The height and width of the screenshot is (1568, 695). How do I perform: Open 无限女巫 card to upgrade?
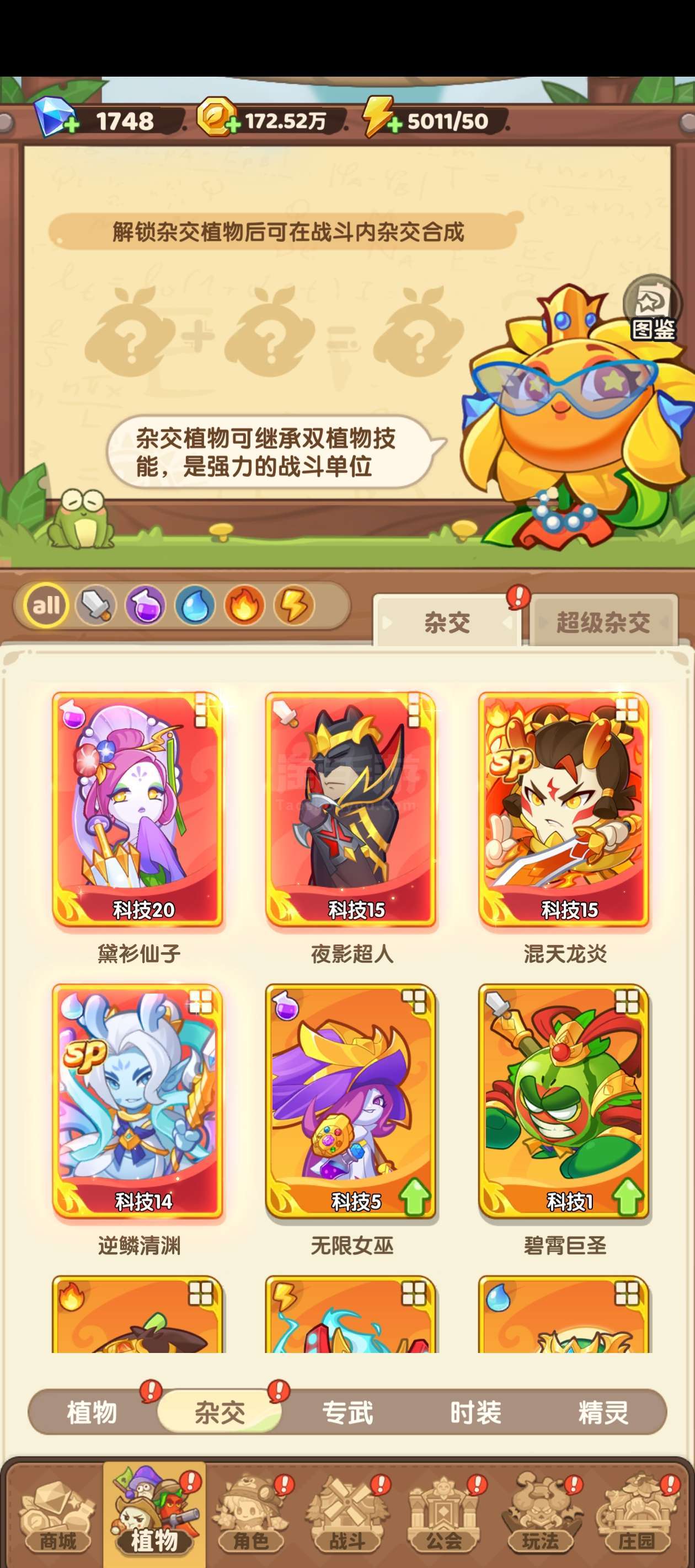tap(351, 1101)
